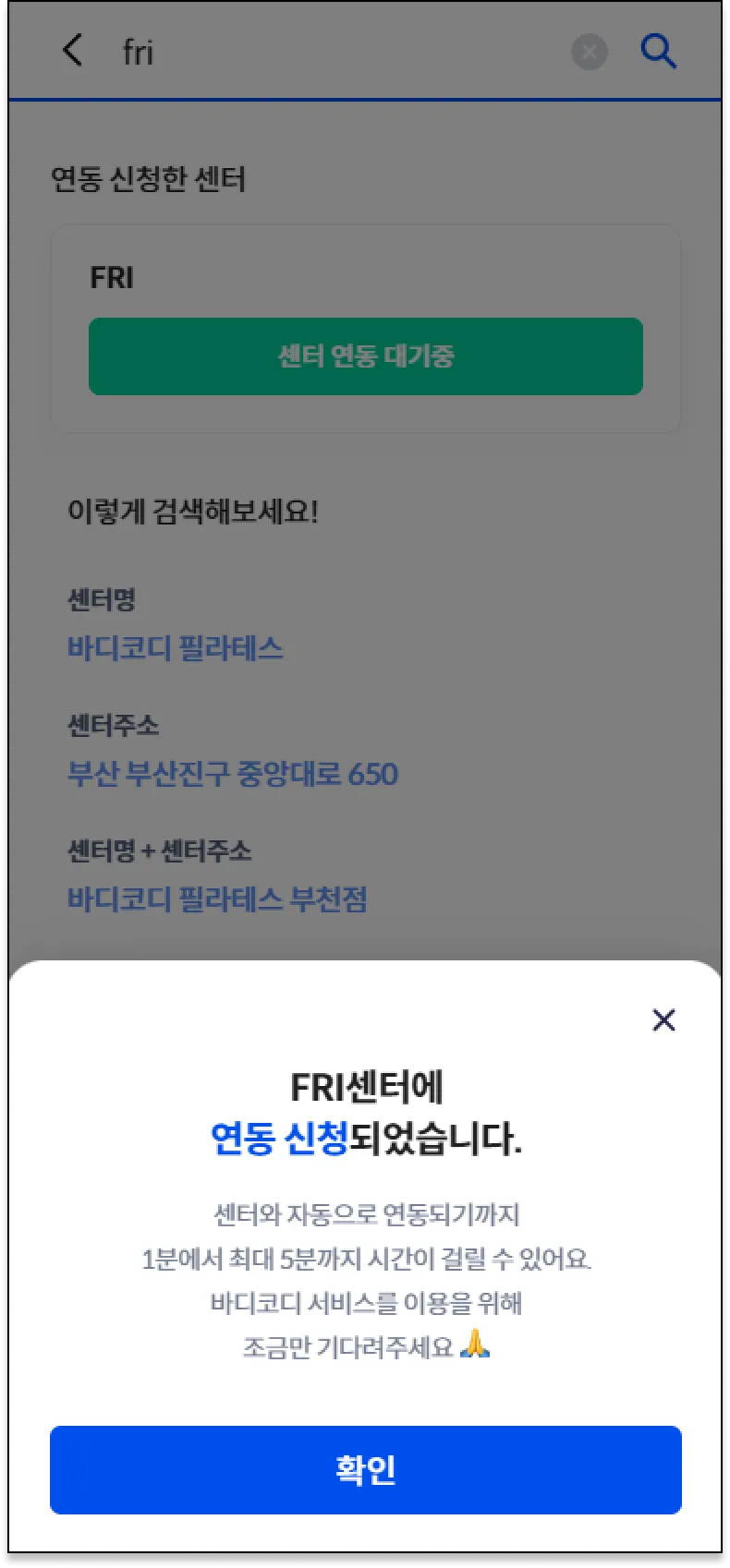Tap the search magnifier icon

click(x=658, y=51)
